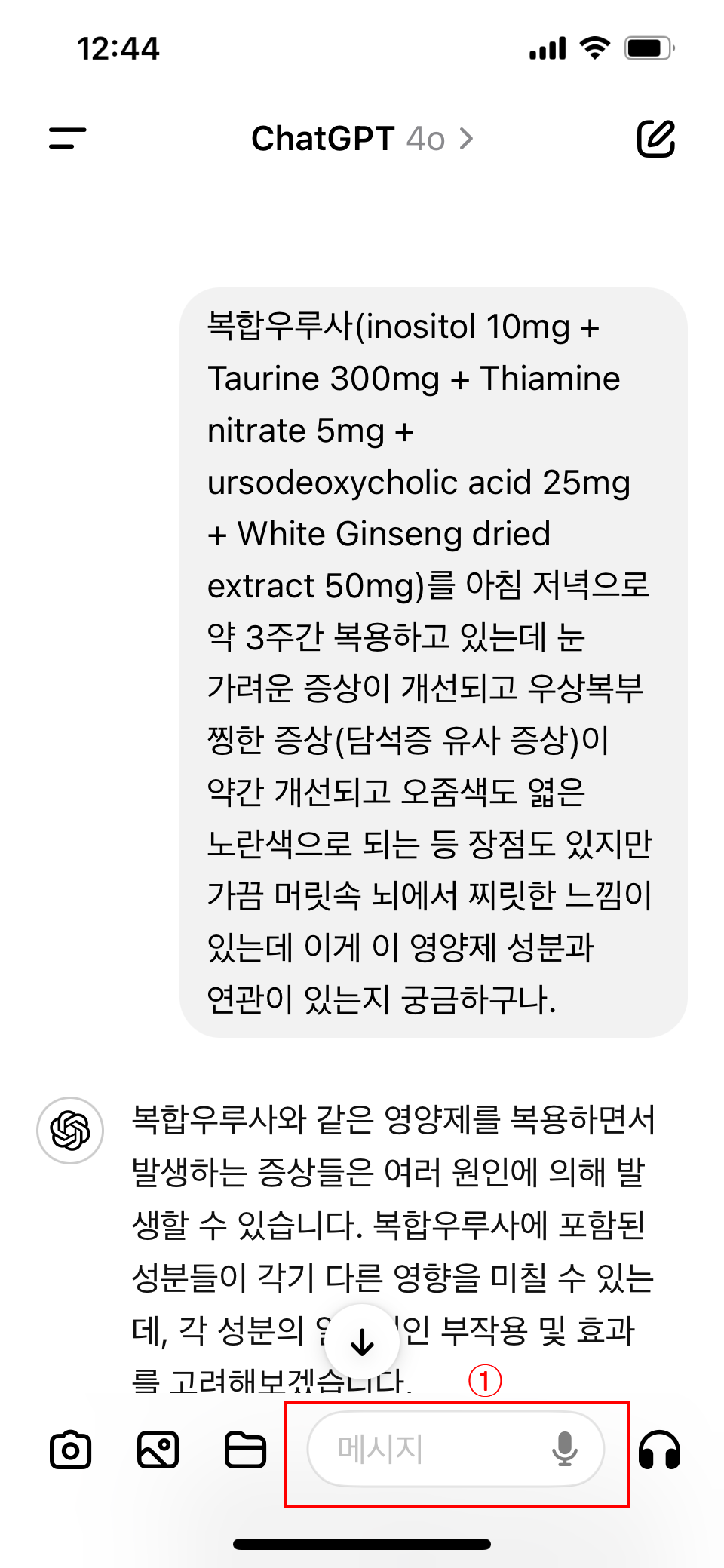The image size is (724, 1568).
Task: Open the camera to take a photo
Action: pos(71,1450)
